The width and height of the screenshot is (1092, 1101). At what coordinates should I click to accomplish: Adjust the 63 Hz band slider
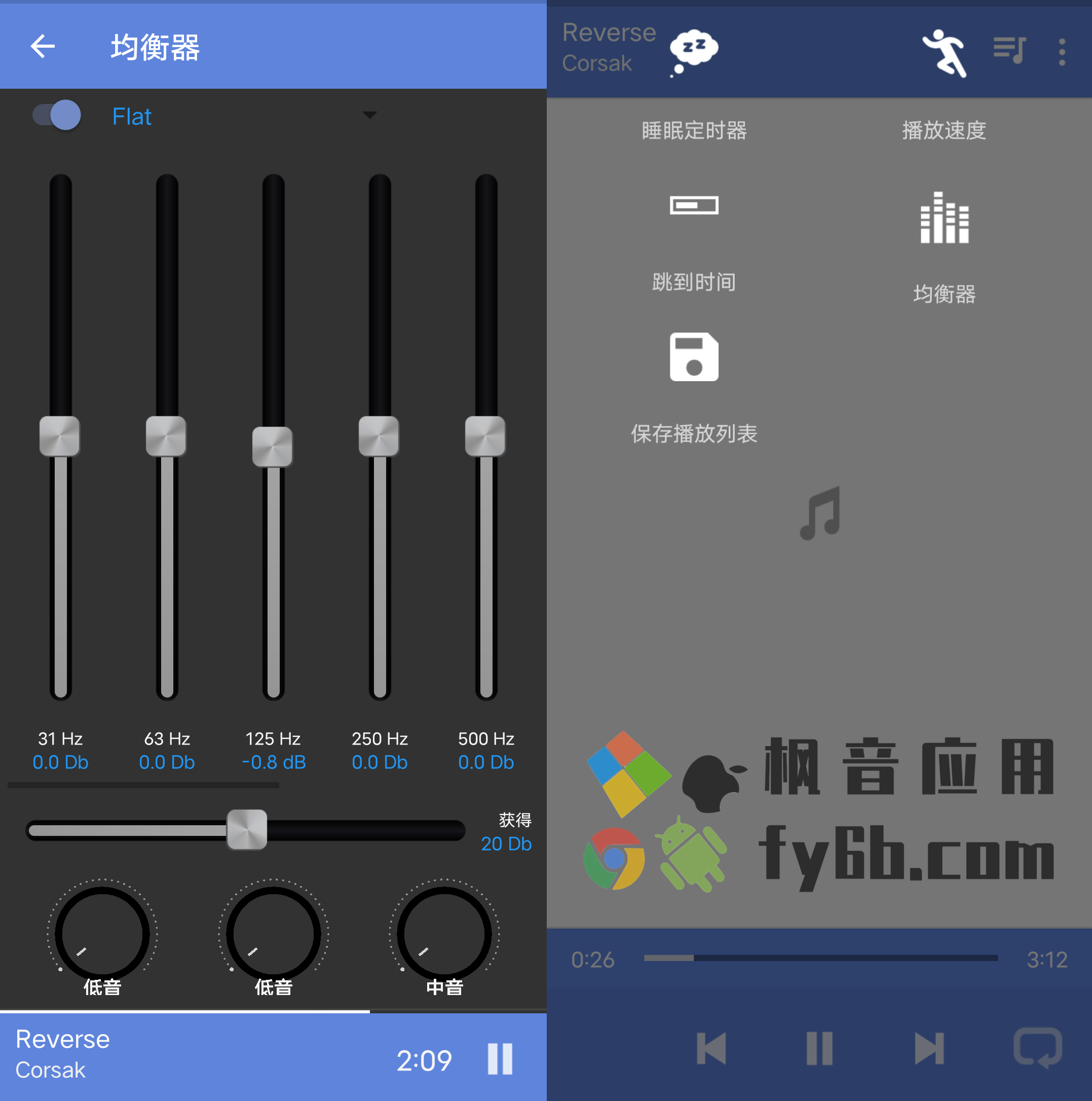coord(166,436)
